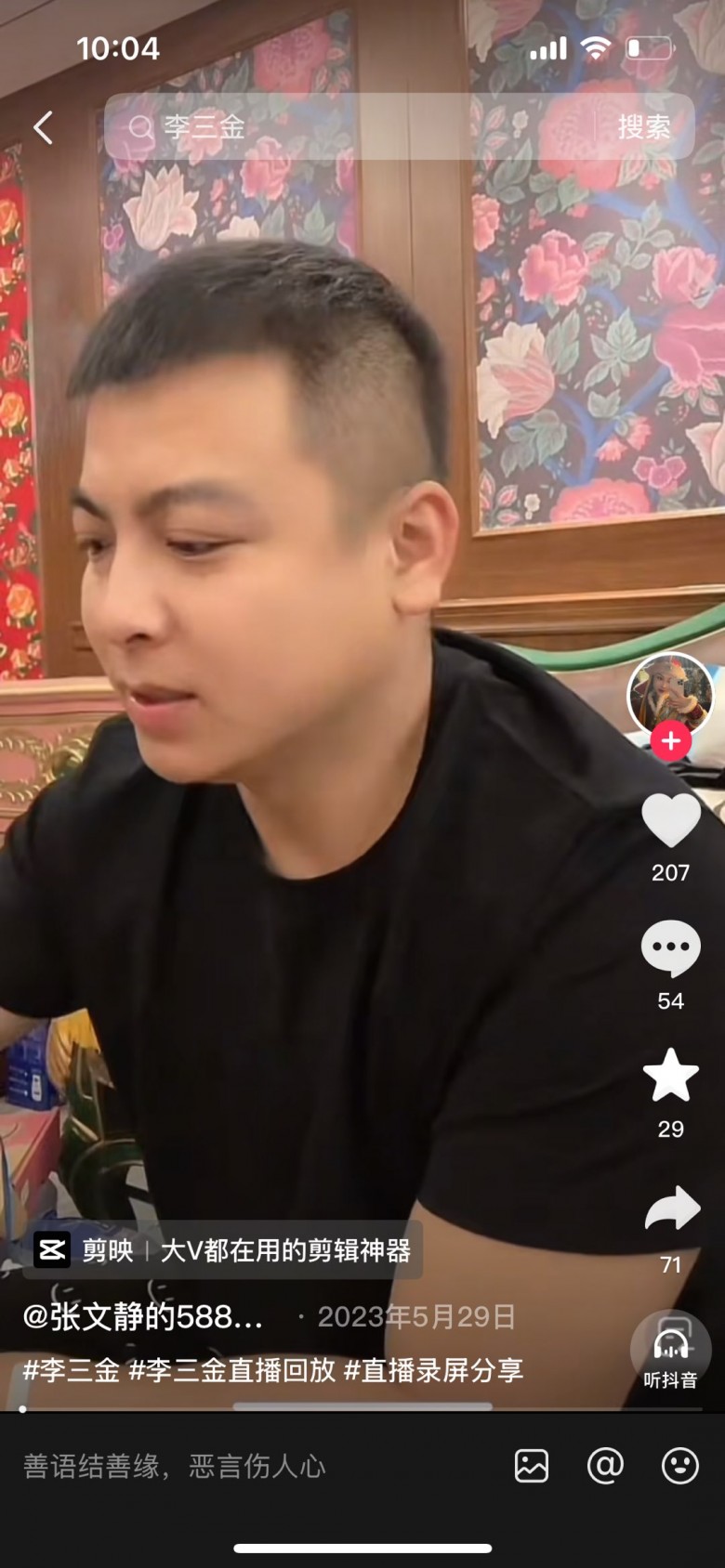Image resolution: width=725 pixels, height=1568 pixels.
Task: Open the @张文静的588 username link
Action: (143, 1317)
